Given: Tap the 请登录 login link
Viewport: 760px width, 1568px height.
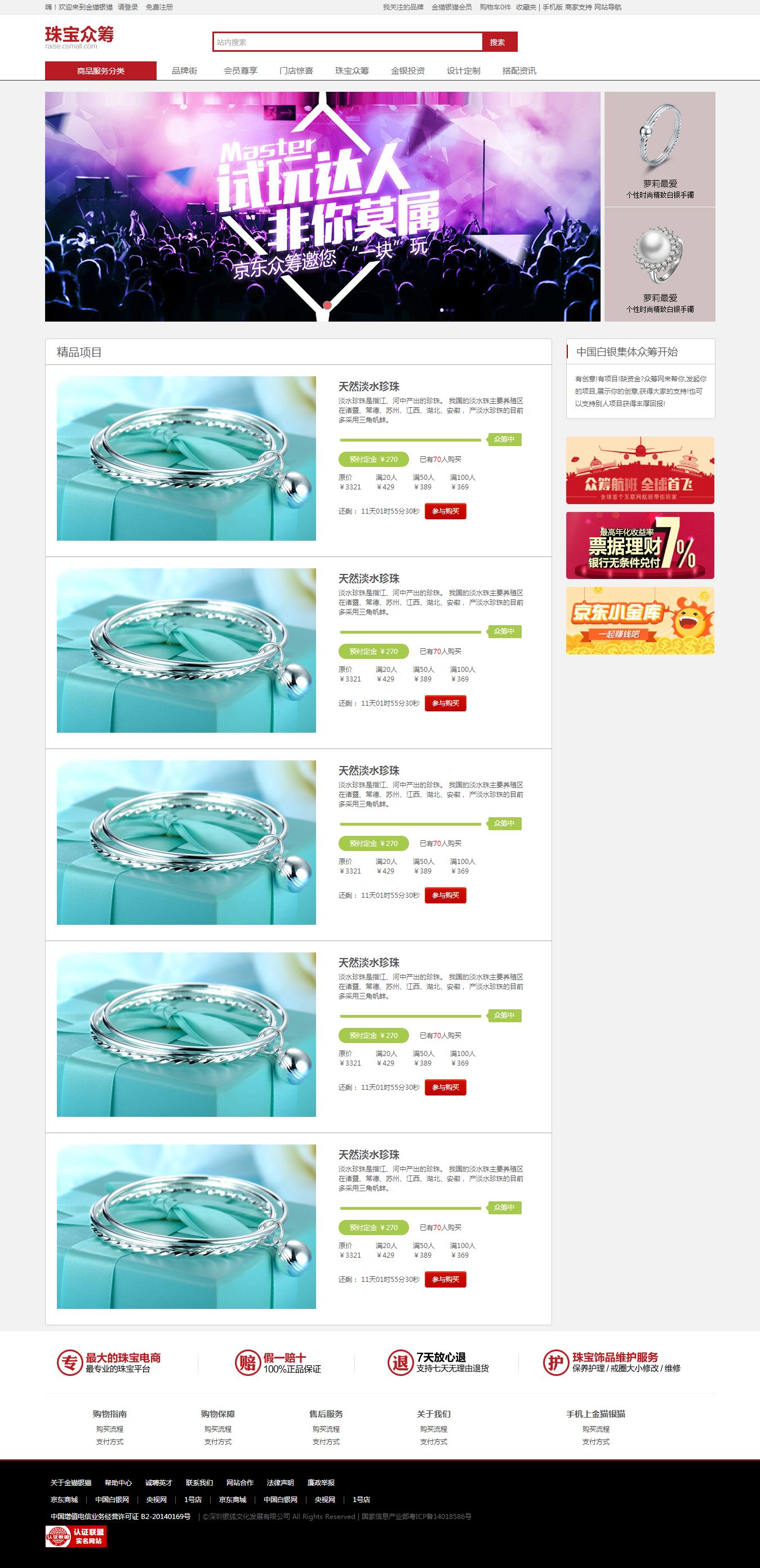Looking at the screenshot, I should 128,7.
